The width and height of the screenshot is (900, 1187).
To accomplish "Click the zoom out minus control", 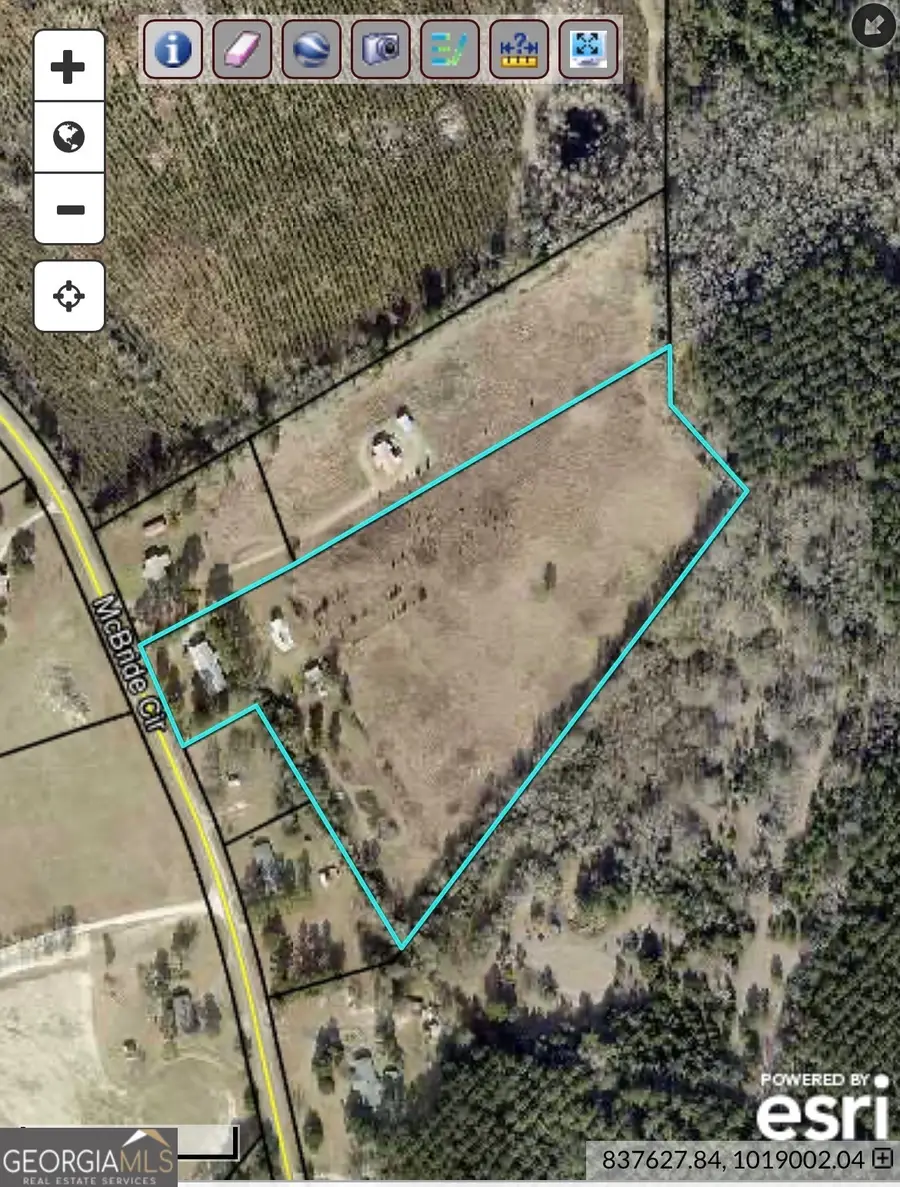I will click(x=68, y=208).
